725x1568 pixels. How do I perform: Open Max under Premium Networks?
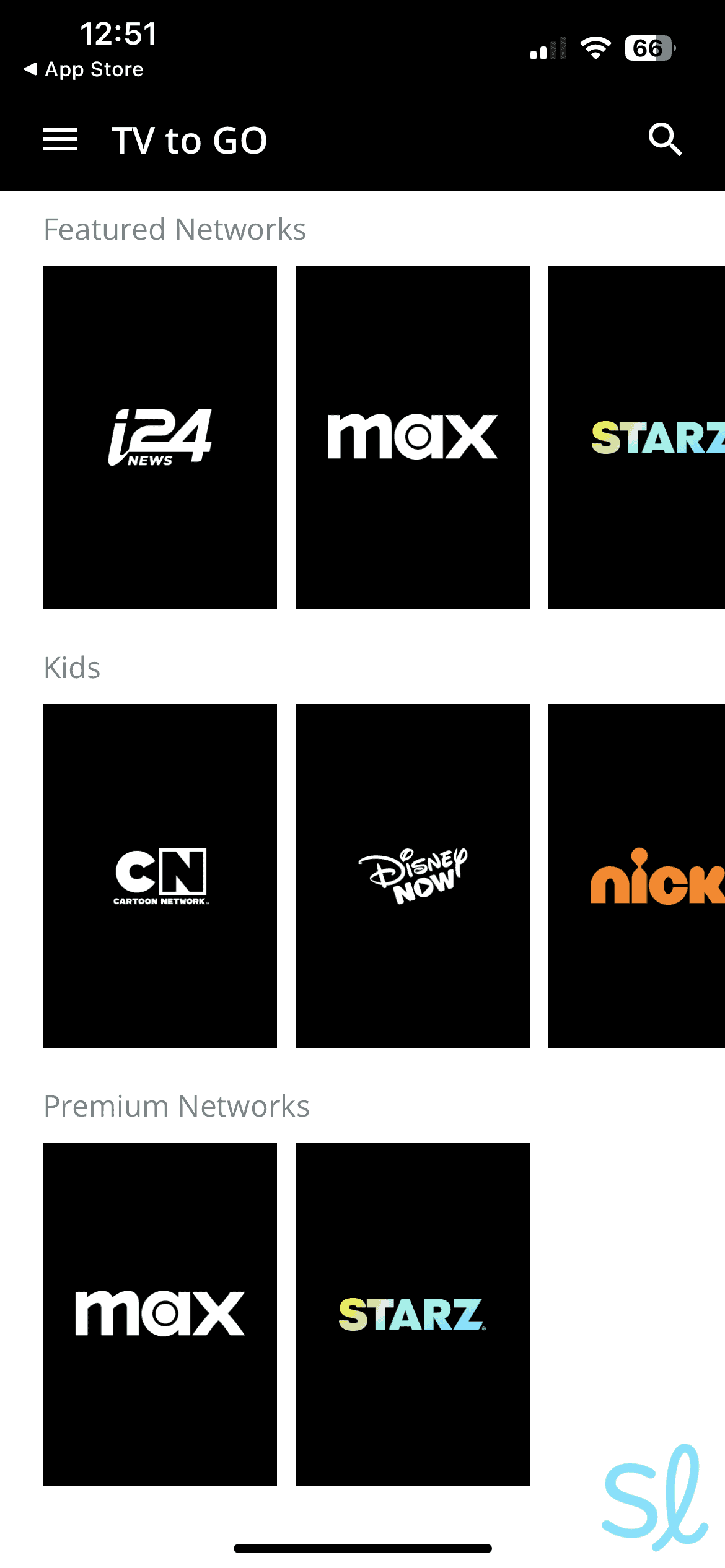(160, 1314)
